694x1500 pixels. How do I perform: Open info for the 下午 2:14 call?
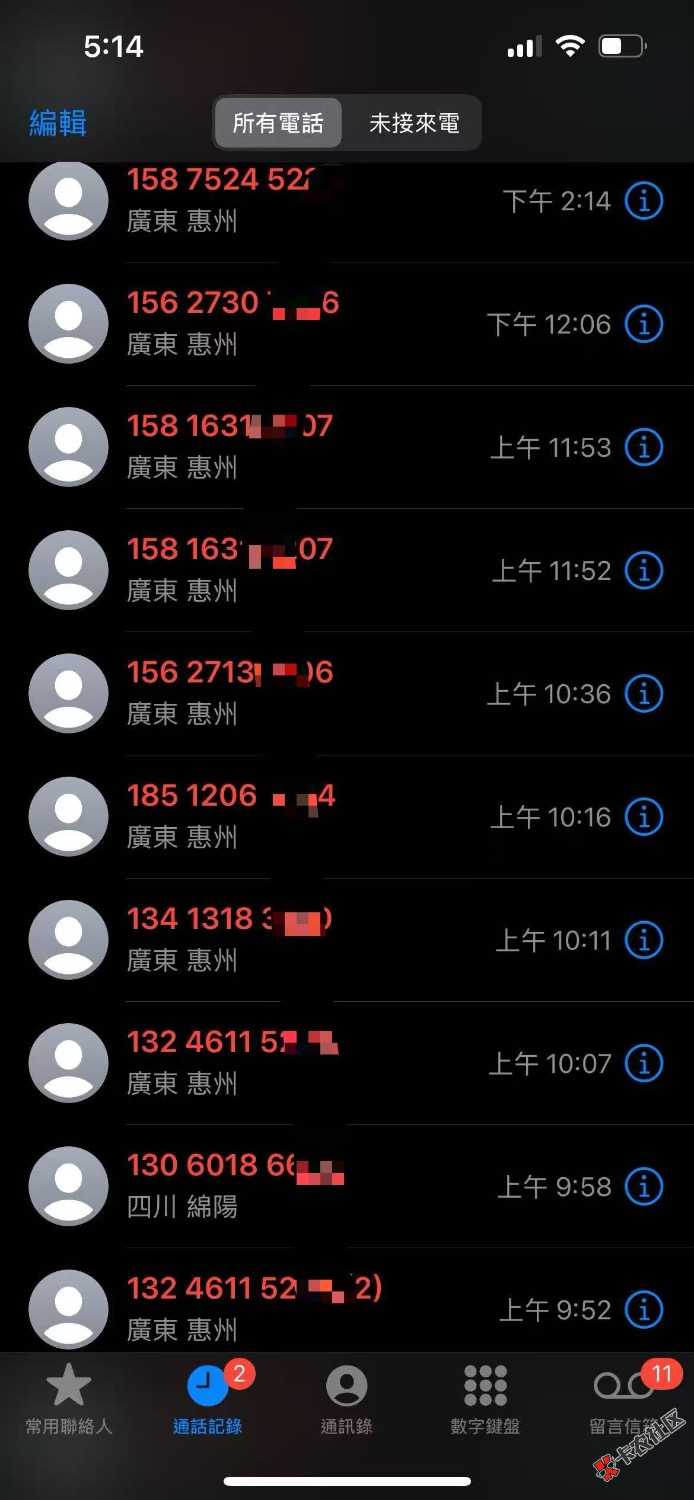coord(644,201)
